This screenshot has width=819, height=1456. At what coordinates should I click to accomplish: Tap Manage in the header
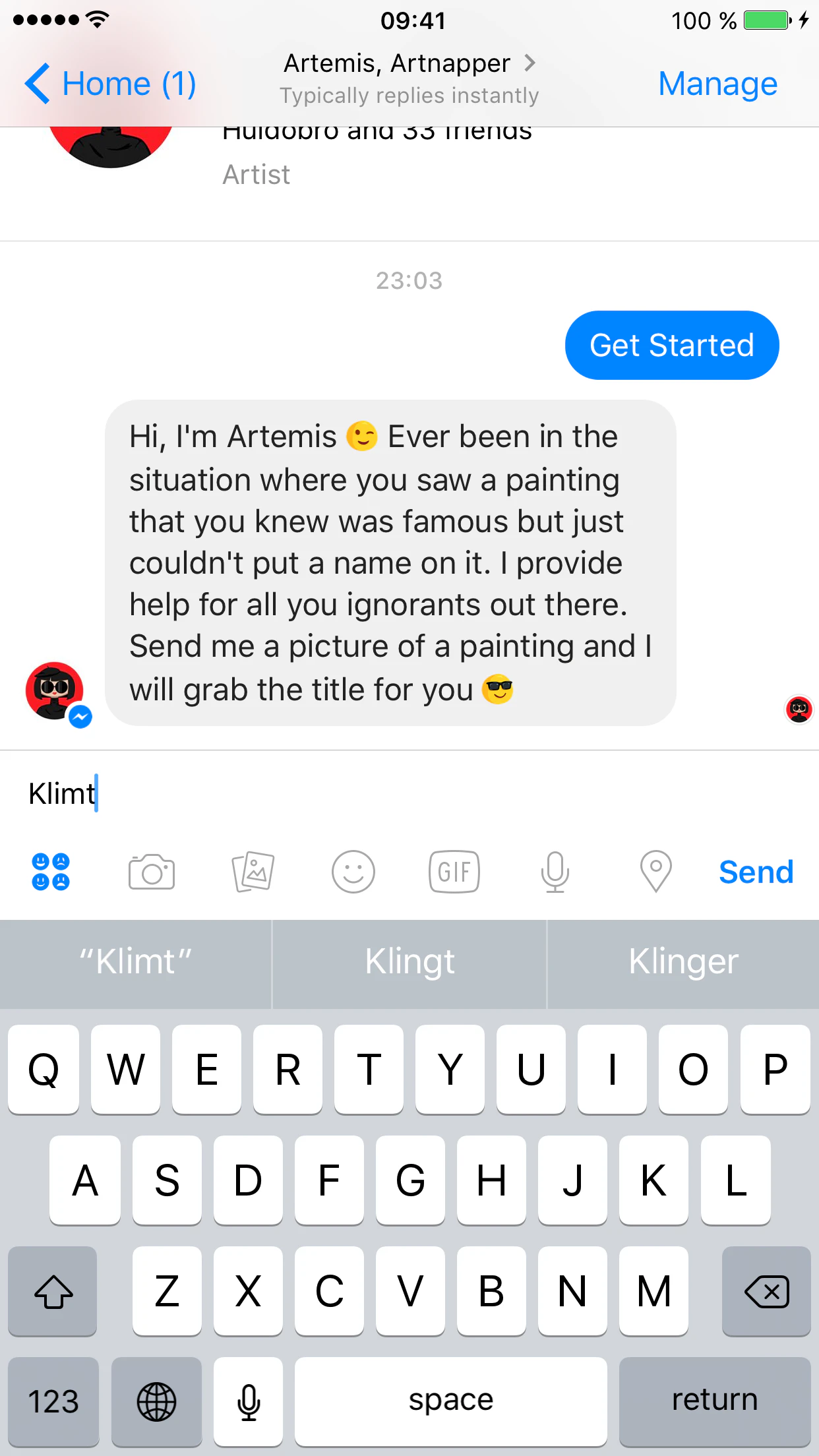pos(717,84)
